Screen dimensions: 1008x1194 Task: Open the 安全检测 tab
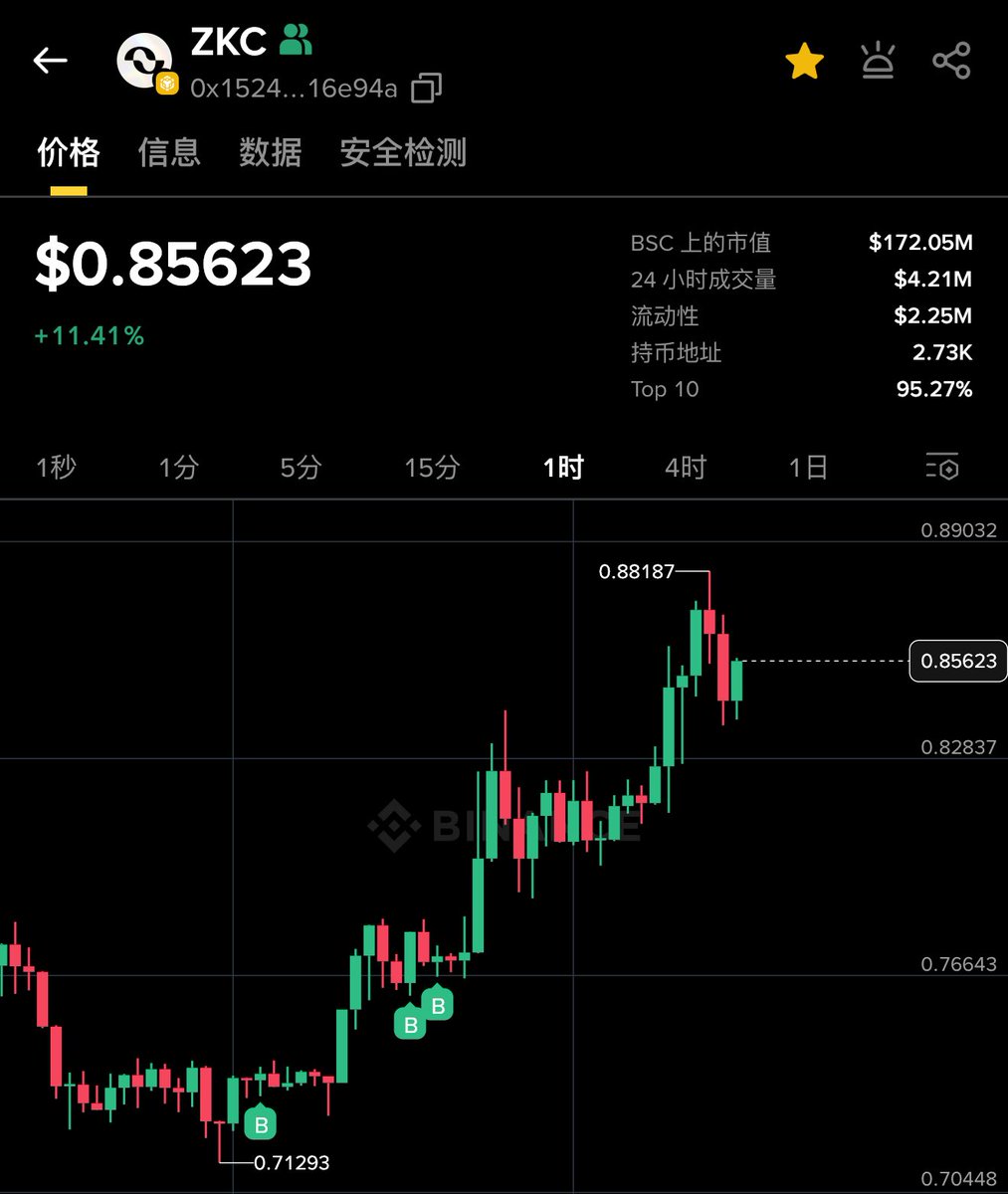point(403,152)
